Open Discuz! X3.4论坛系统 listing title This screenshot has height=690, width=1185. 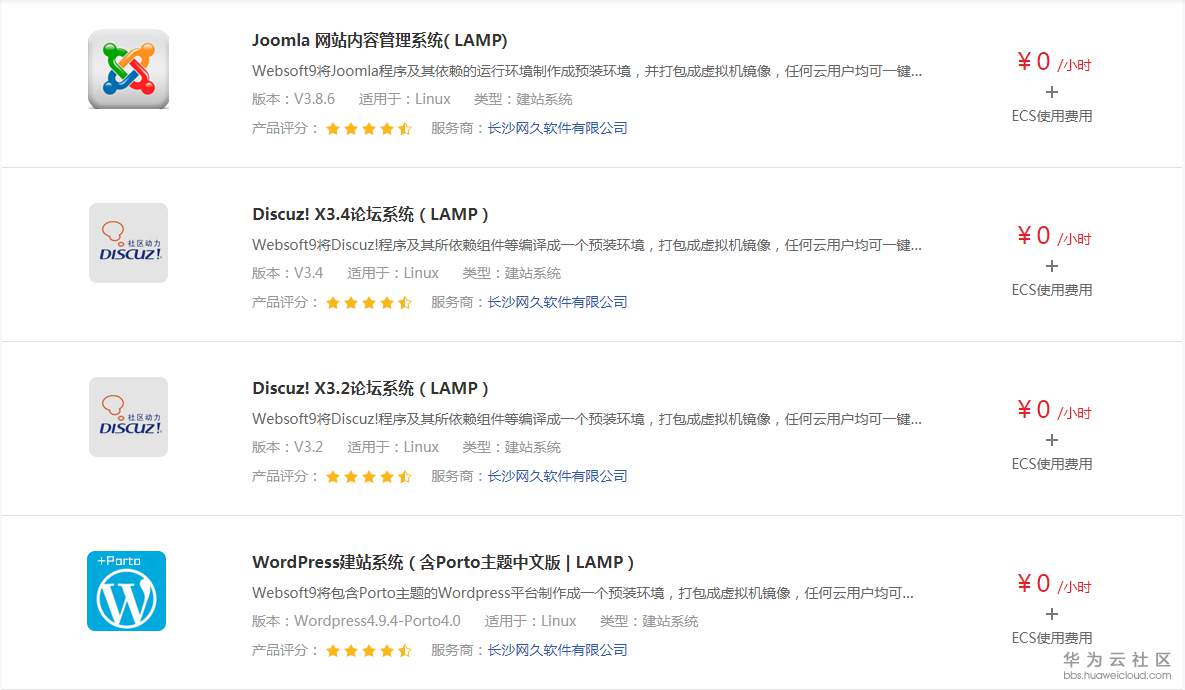coord(371,215)
